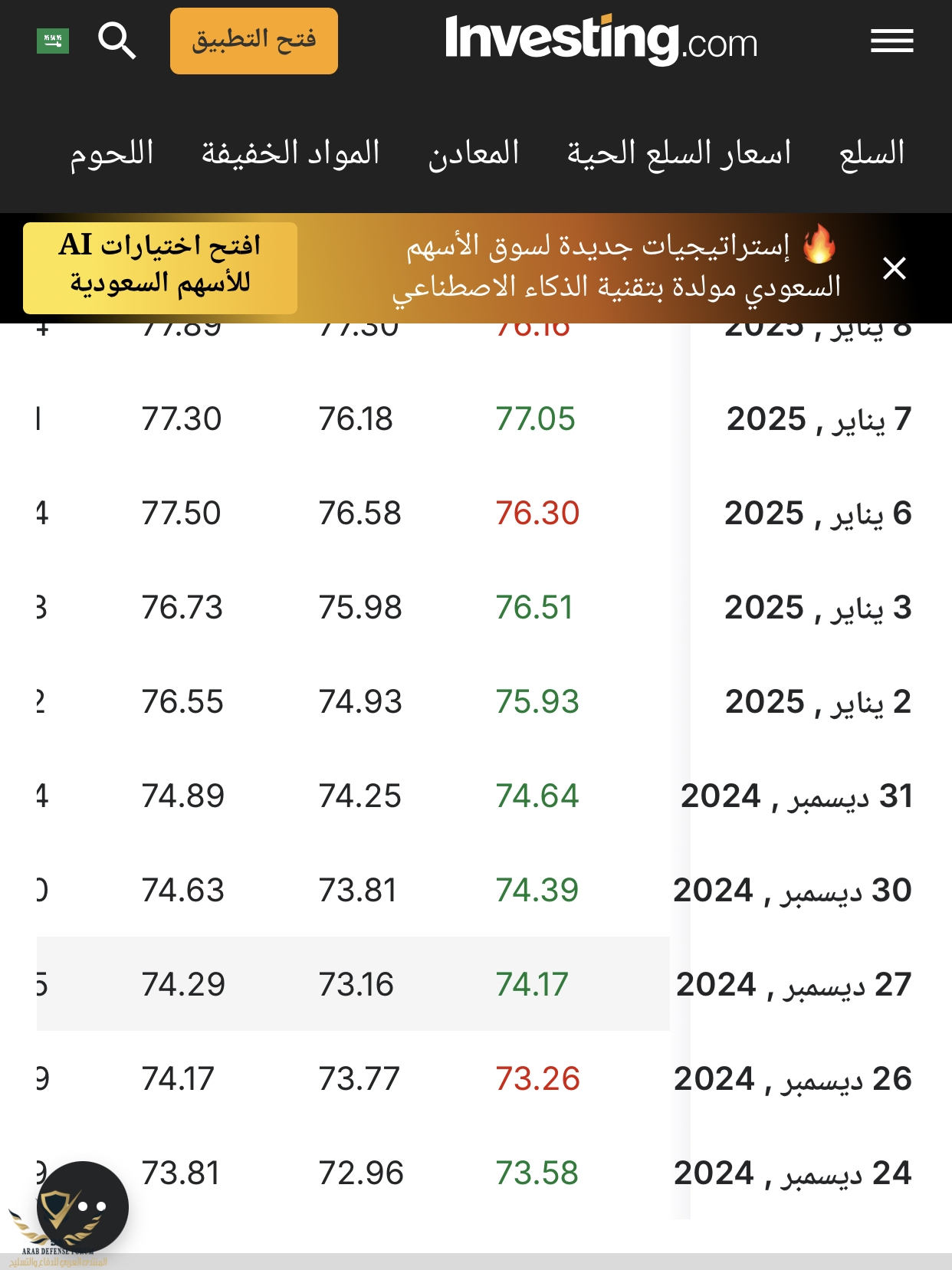Tap the orange فتح التطبيق button
The width and height of the screenshot is (952, 1270).
pos(254,41)
